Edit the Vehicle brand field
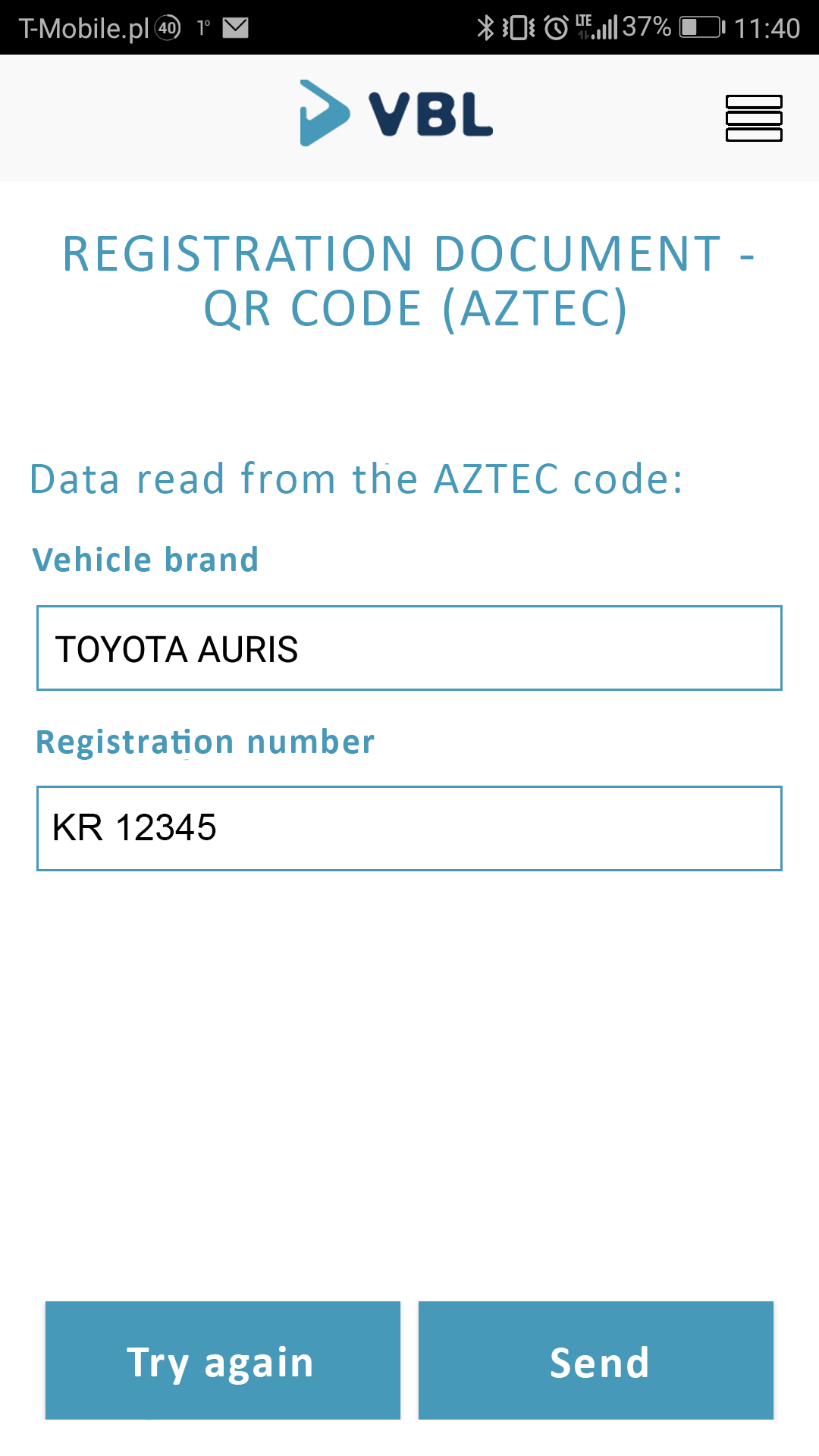Screen dimensions: 819x1456 409,648
